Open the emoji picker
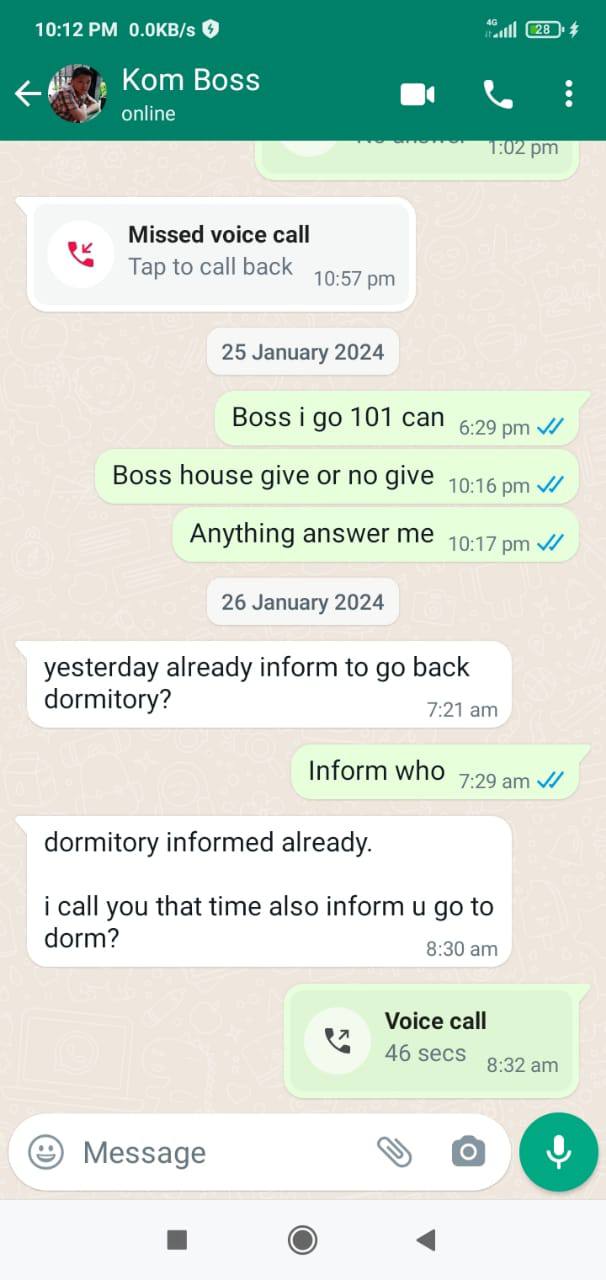606x1280 pixels. click(45, 1152)
